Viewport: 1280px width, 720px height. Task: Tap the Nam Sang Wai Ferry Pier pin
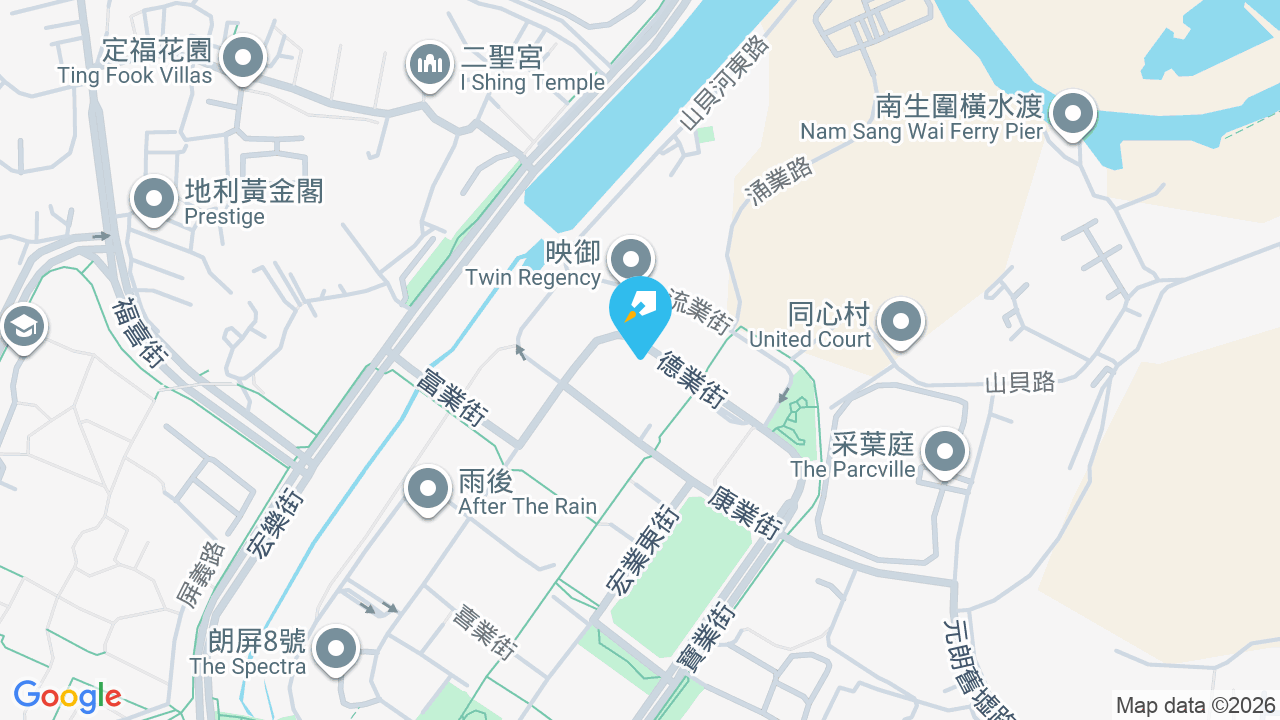click(1072, 114)
